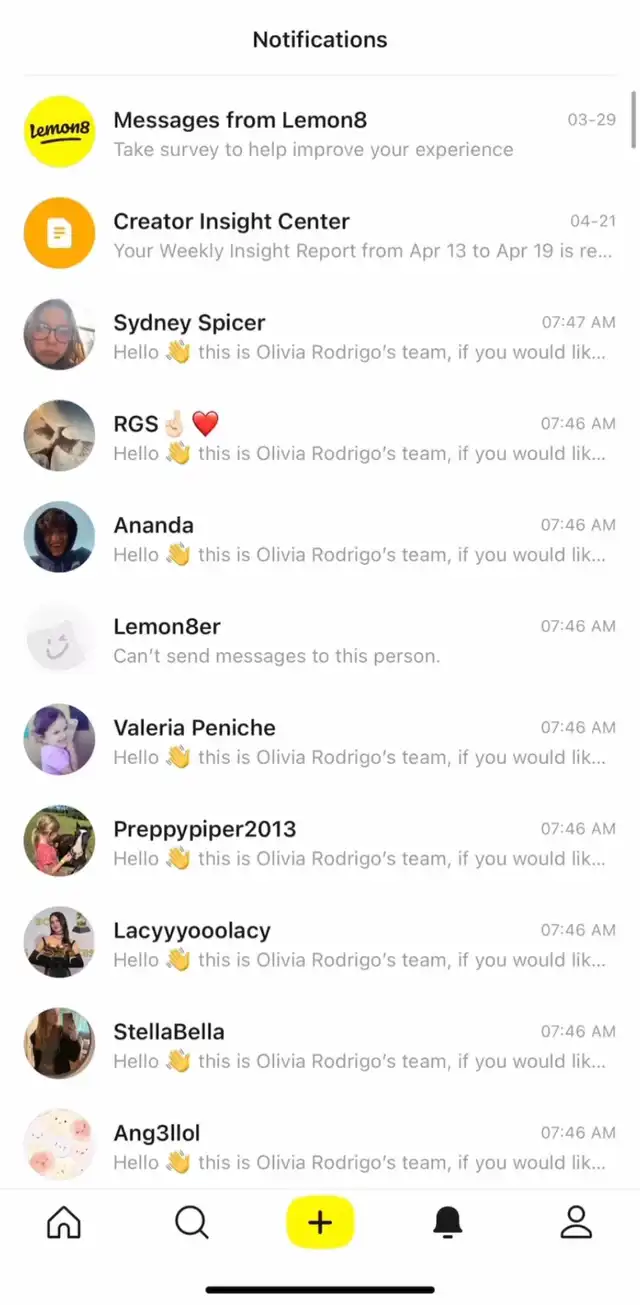Switch to the Profile tab
Image resolution: width=640 pixels, height=1305 pixels.
576,1222
